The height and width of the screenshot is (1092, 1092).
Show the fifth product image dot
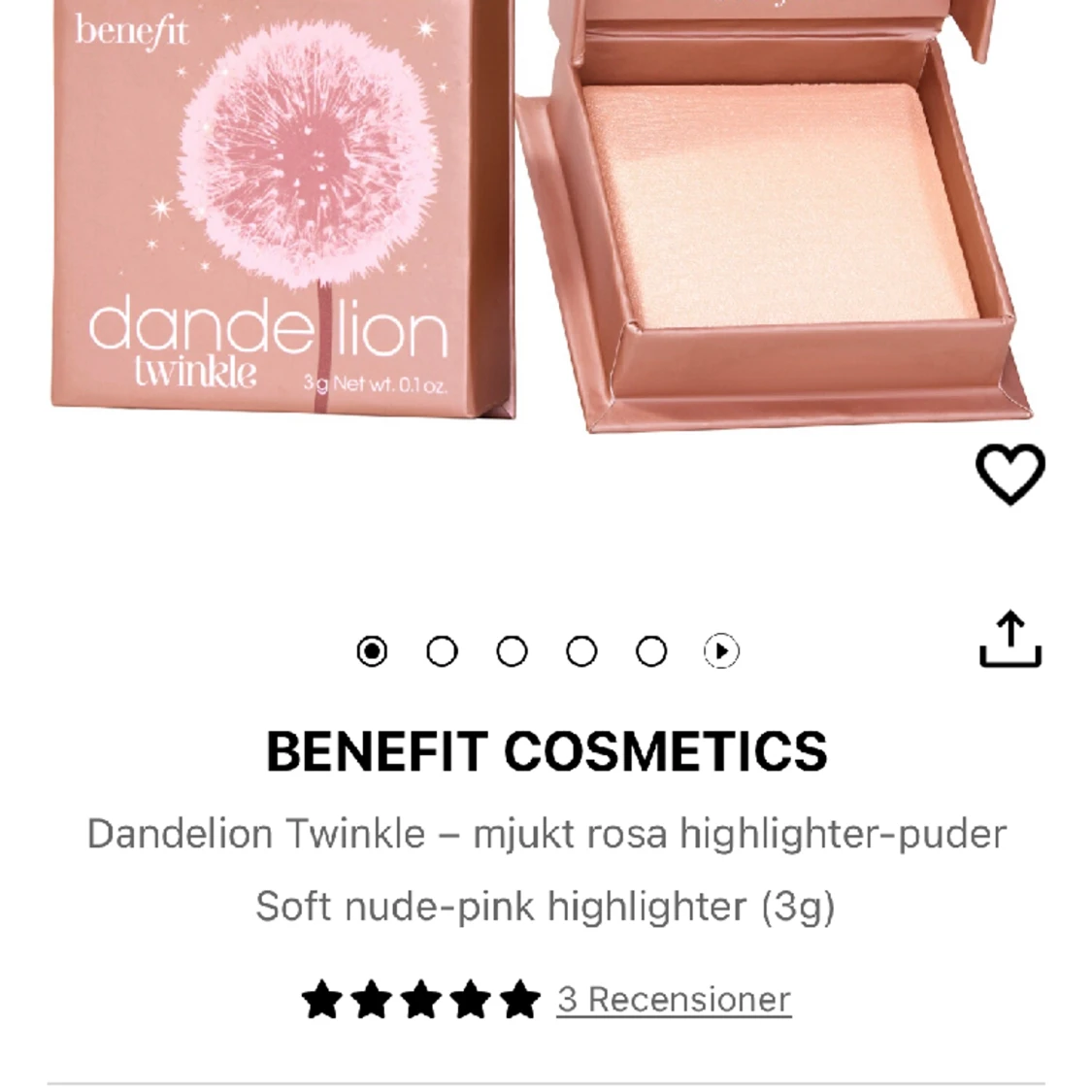click(x=651, y=651)
